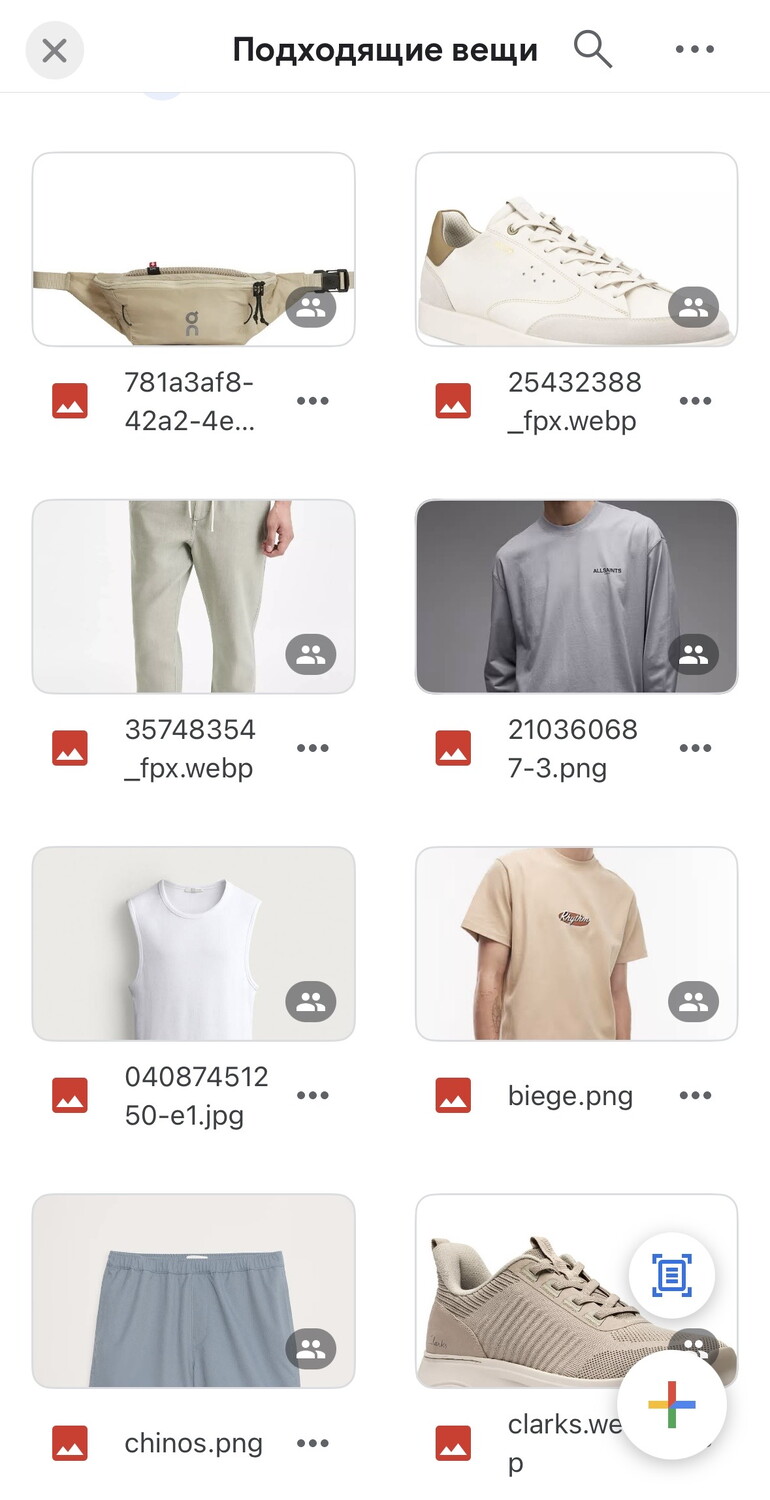Show options for chinos.png
The height and width of the screenshot is (1500, 770).
pyautogui.click(x=313, y=1443)
